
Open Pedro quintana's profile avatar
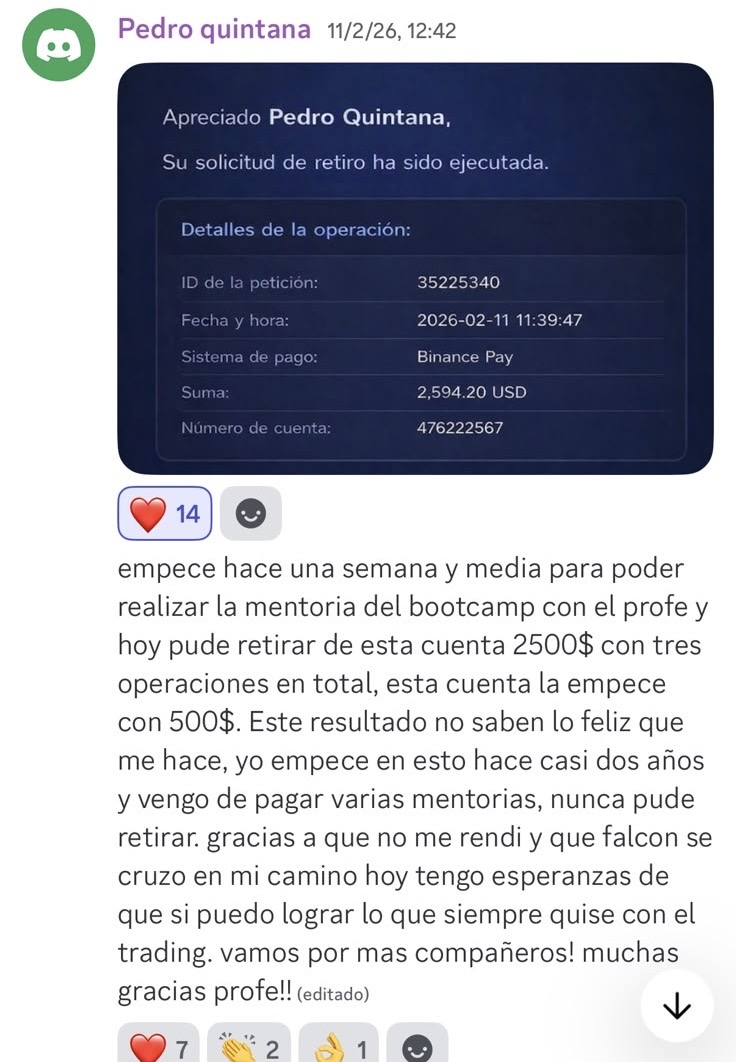pos(59,45)
